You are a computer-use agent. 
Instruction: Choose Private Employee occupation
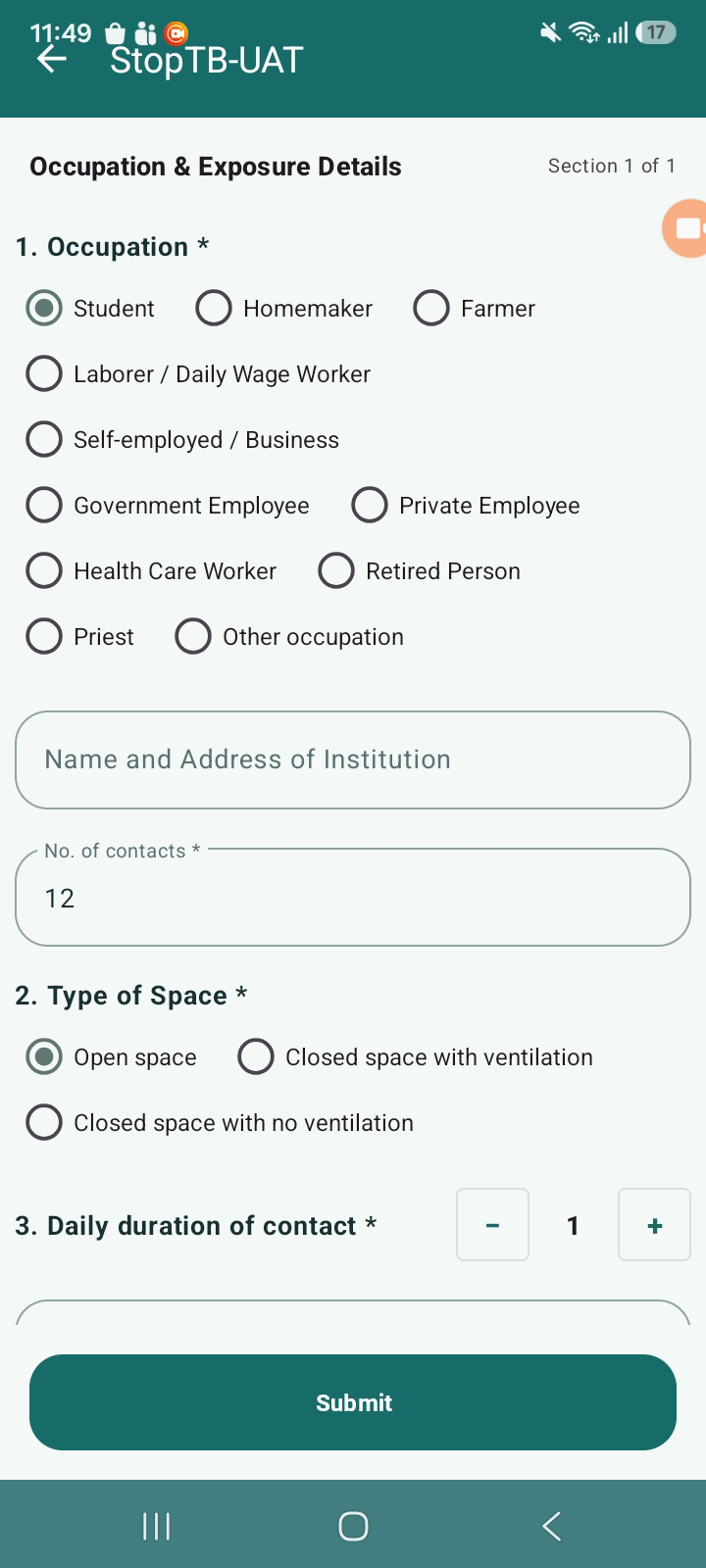tap(466, 505)
